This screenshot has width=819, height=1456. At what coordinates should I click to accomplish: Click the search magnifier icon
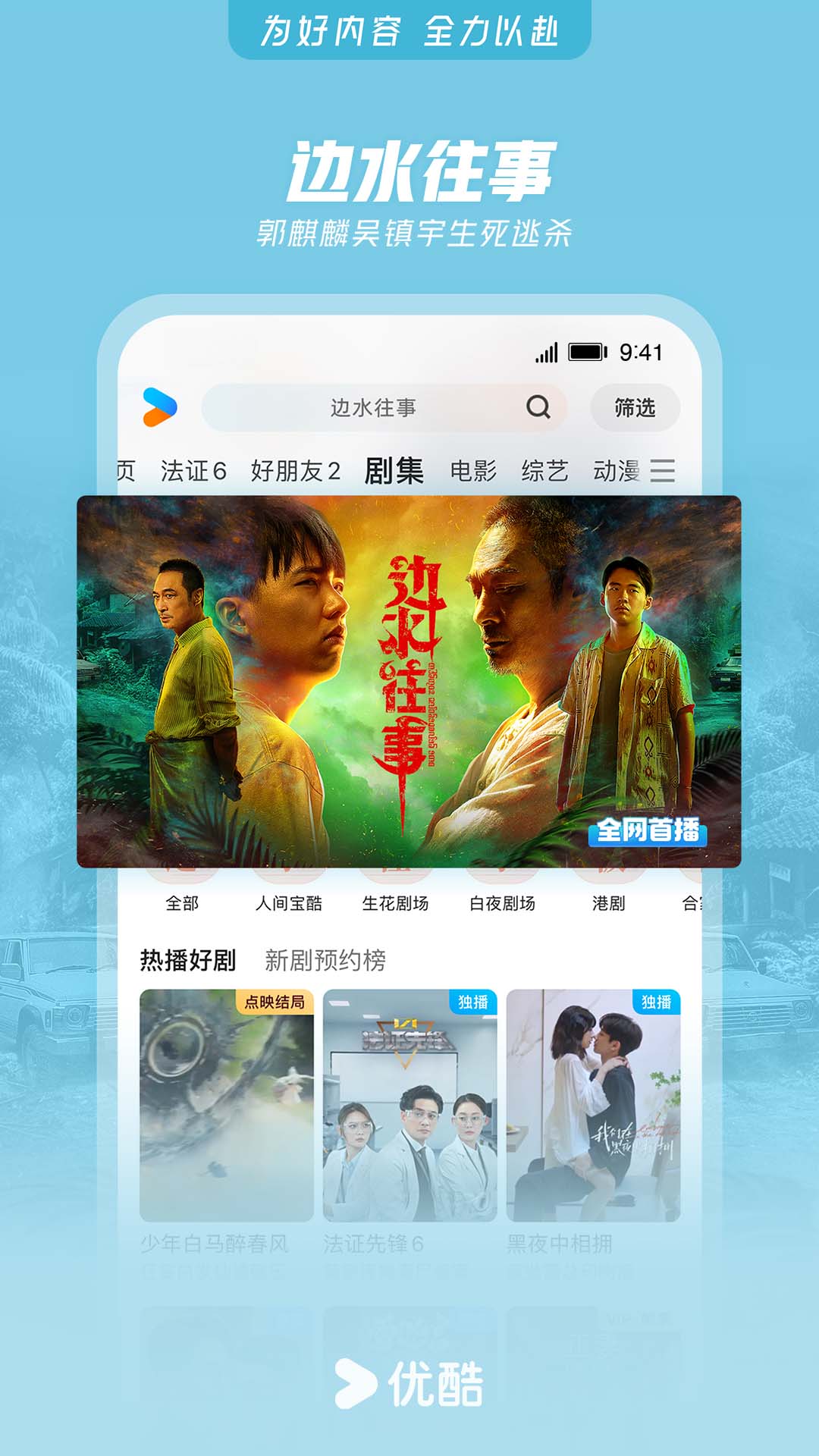coord(540,408)
